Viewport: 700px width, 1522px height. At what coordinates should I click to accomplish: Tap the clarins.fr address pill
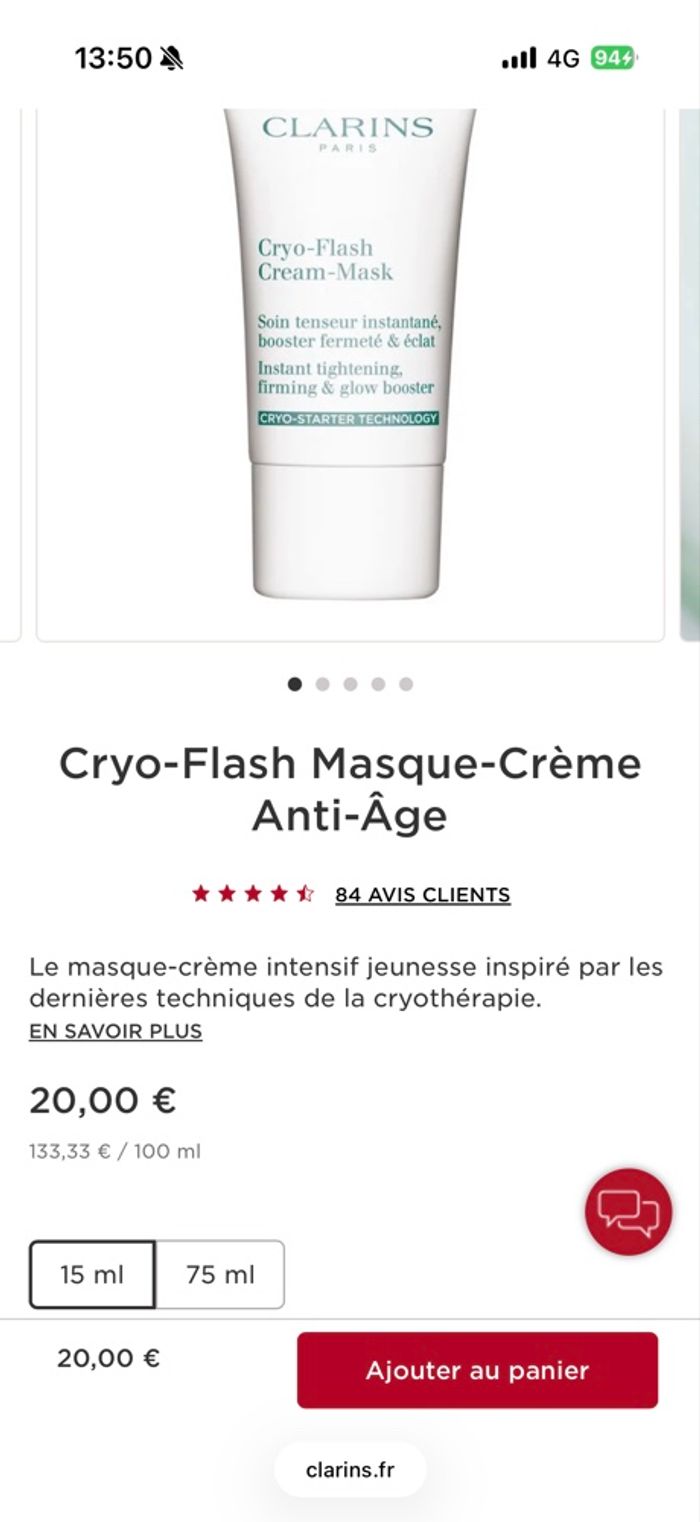point(350,1470)
